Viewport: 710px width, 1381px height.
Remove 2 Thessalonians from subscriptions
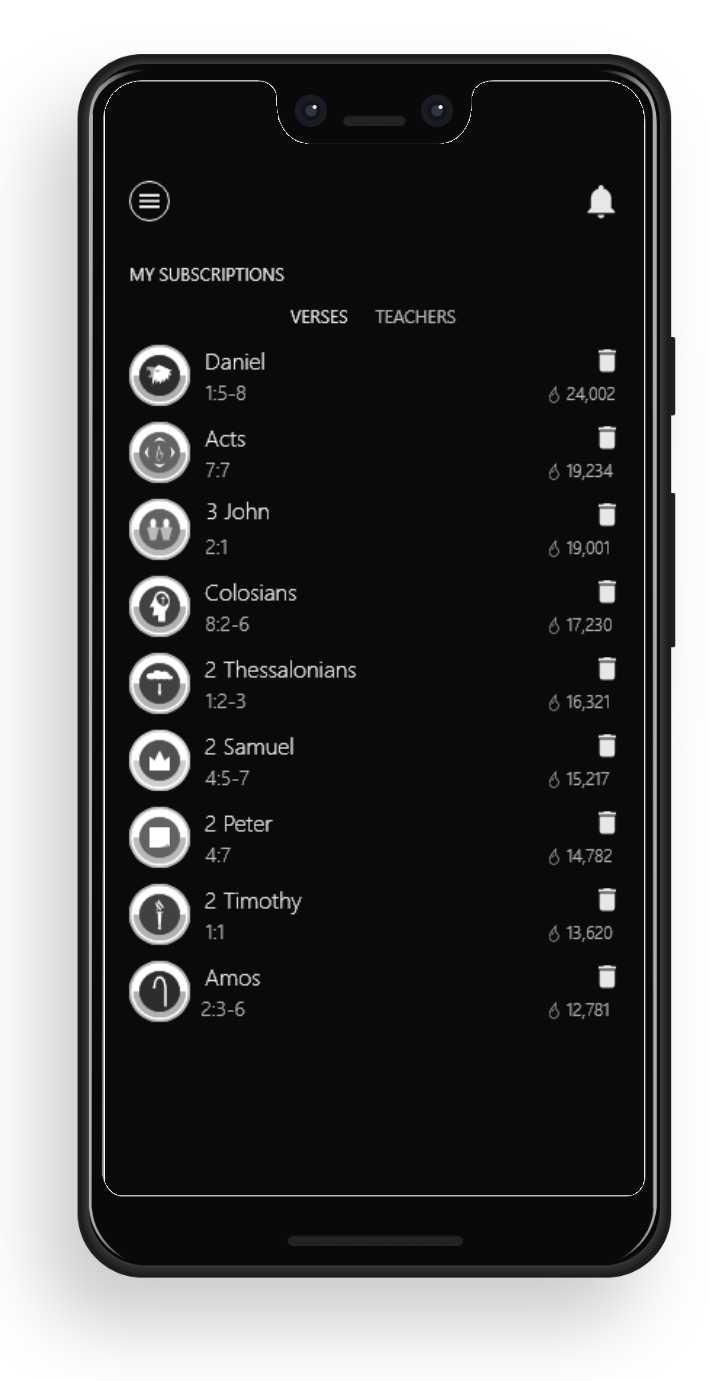coord(607,669)
